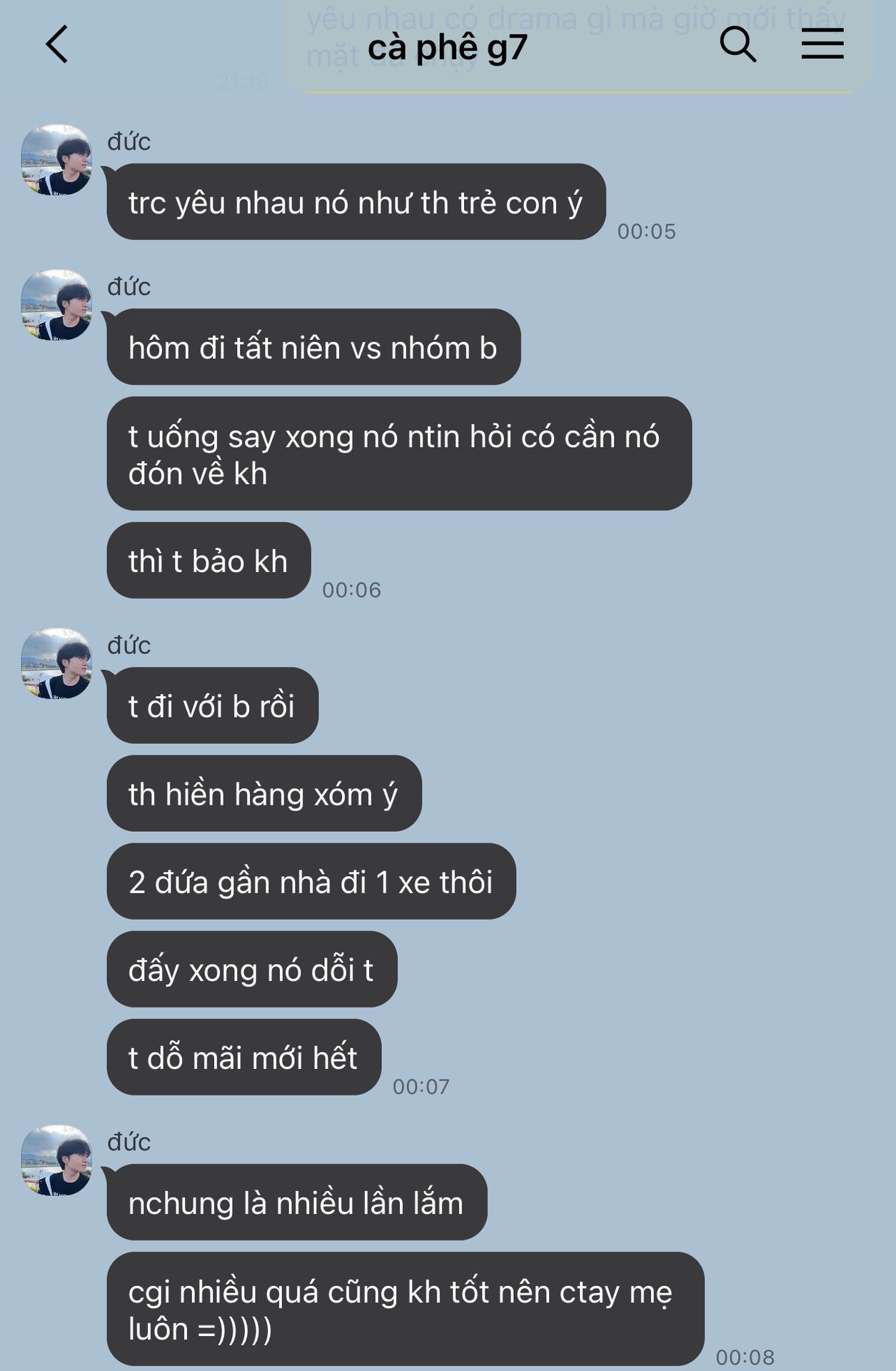The width and height of the screenshot is (896, 1371).
Task: Open the chat menu with three lines
Action: pyautogui.click(x=822, y=44)
